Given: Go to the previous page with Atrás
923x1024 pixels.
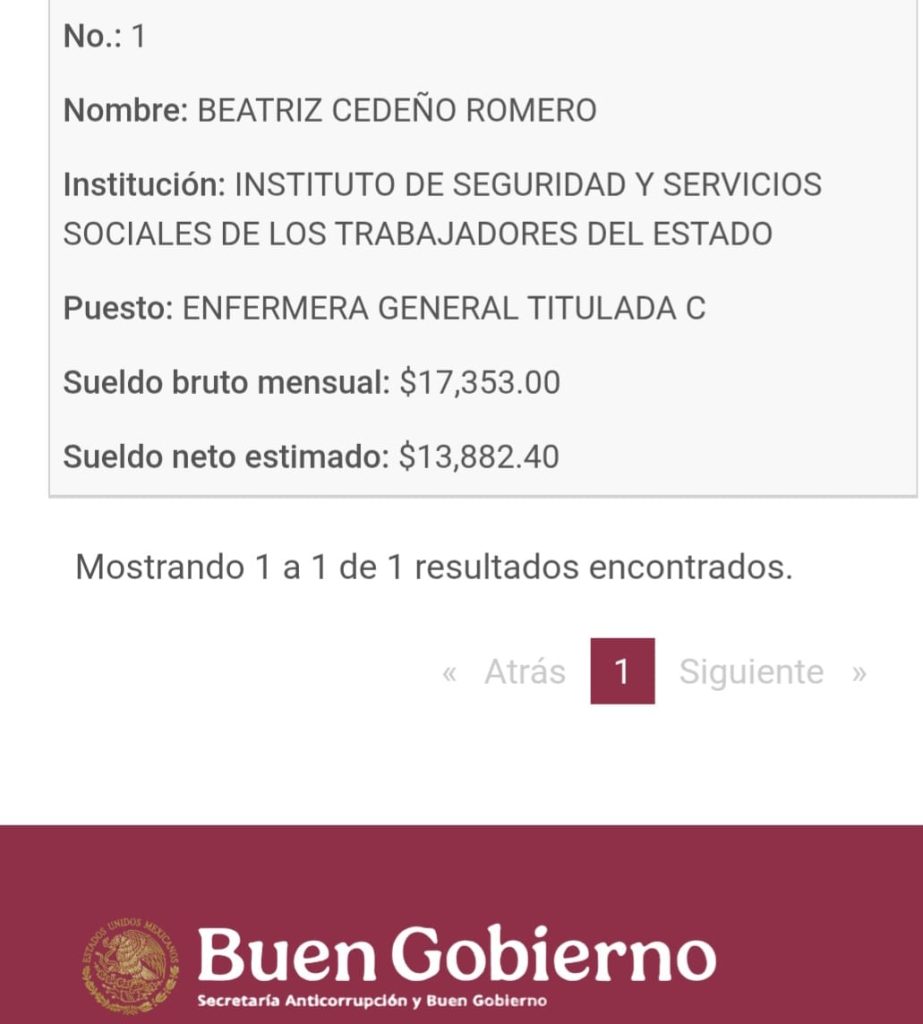Looking at the screenshot, I should (524, 672).
